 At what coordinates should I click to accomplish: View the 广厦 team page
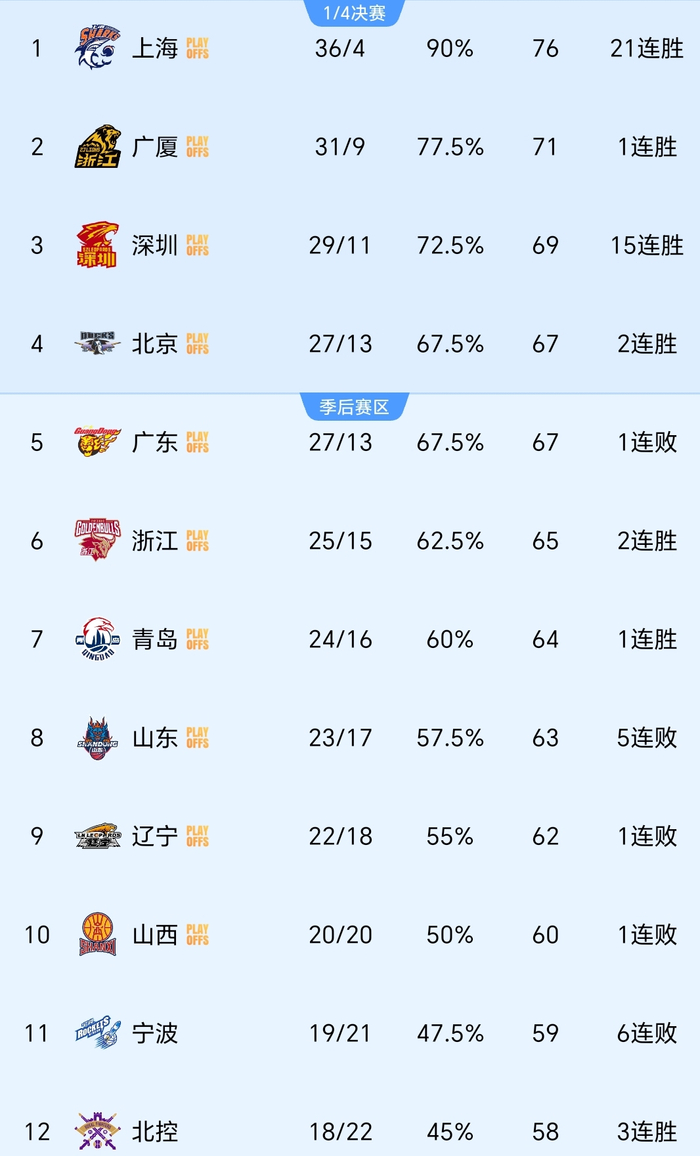(x=155, y=147)
